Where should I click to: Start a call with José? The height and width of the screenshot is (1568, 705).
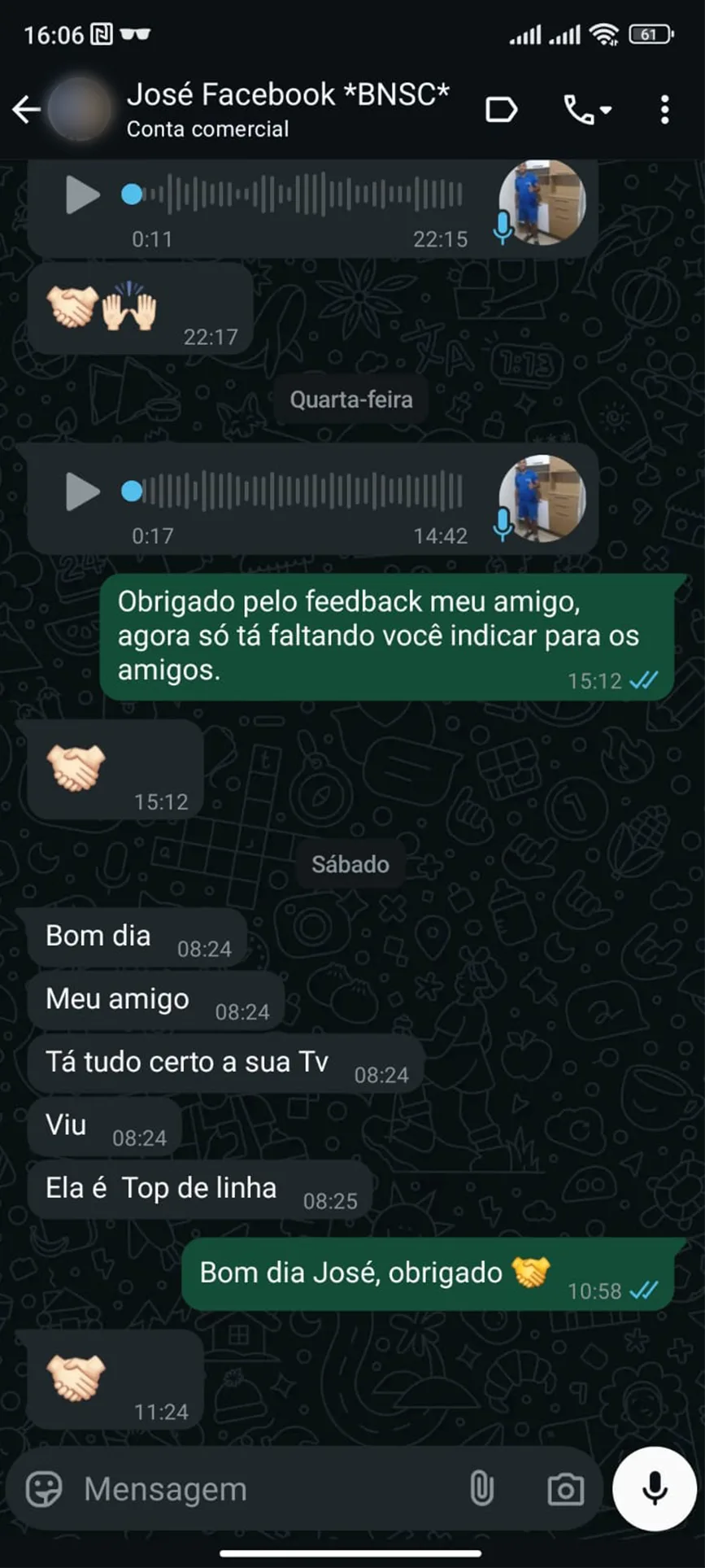point(587,109)
